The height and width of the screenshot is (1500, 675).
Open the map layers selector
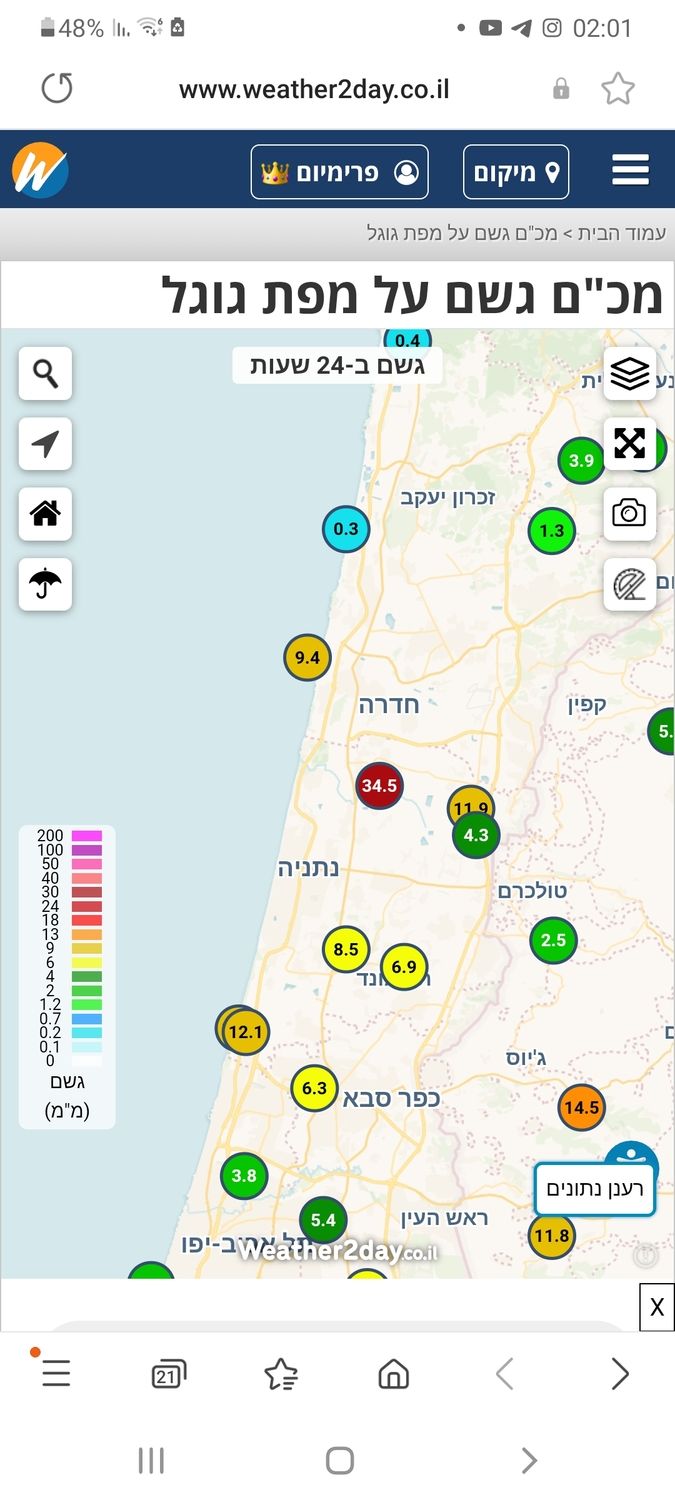click(x=630, y=374)
